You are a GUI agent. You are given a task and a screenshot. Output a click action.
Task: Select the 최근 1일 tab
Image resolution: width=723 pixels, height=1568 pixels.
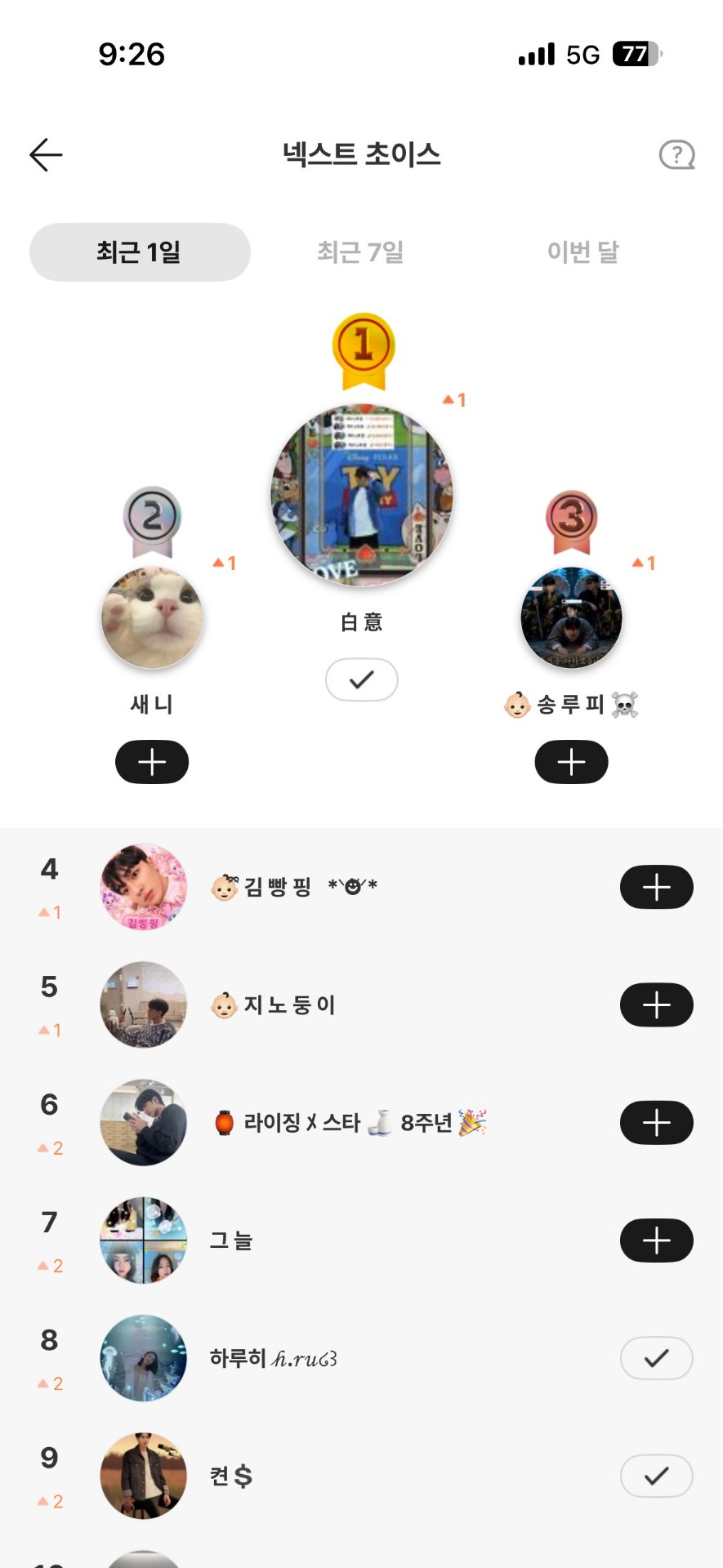click(x=140, y=252)
